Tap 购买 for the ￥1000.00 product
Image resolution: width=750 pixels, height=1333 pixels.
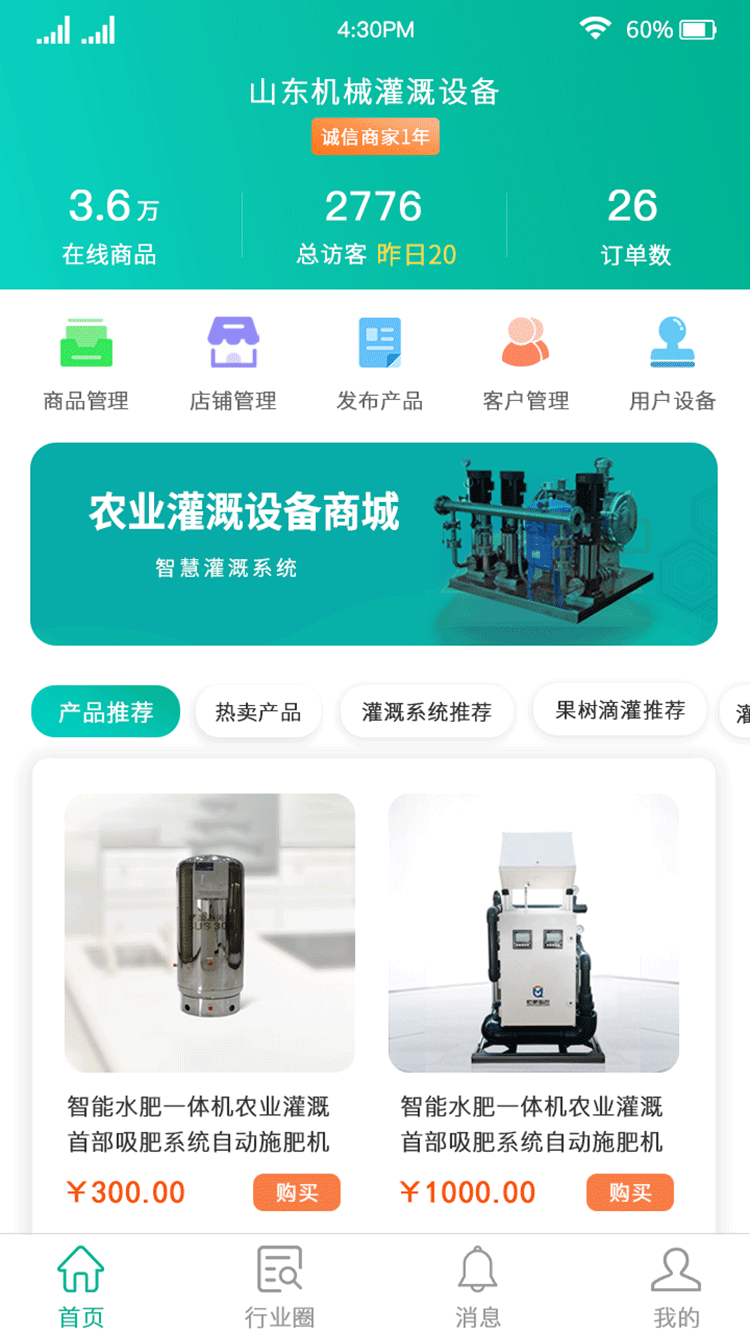(x=630, y=1192)
